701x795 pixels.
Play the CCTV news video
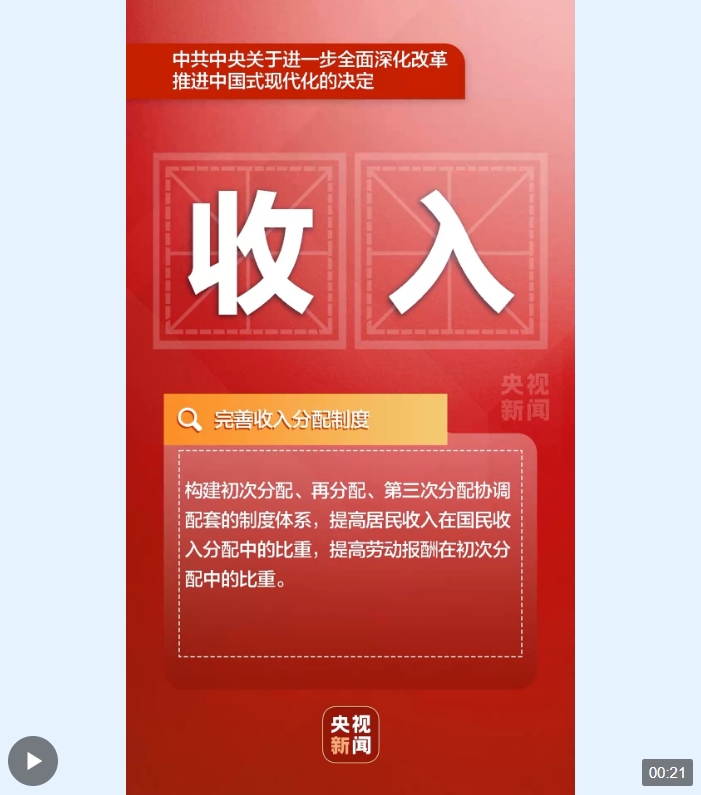[33, 761]
